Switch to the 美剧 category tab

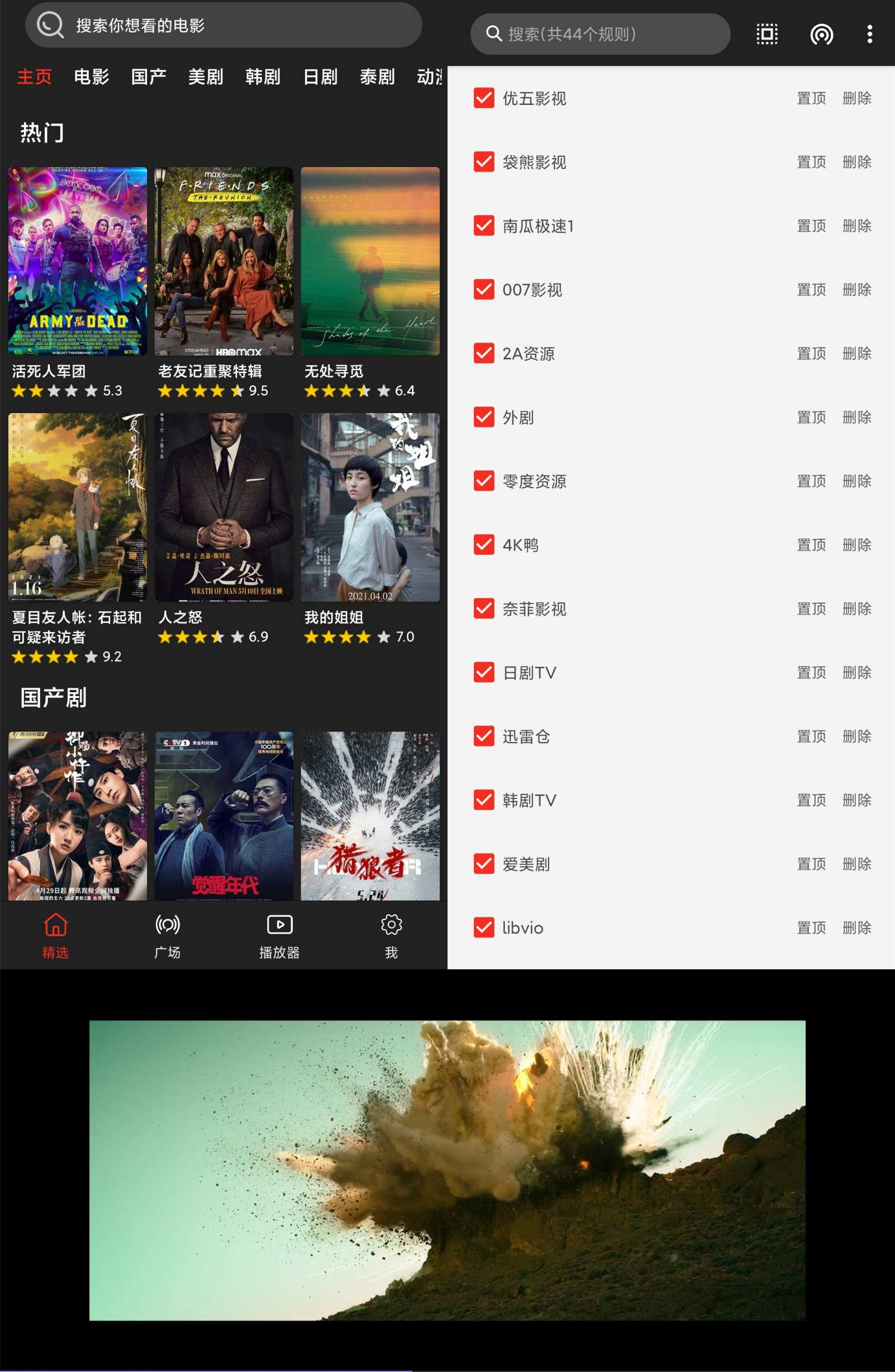click(205, 77)
